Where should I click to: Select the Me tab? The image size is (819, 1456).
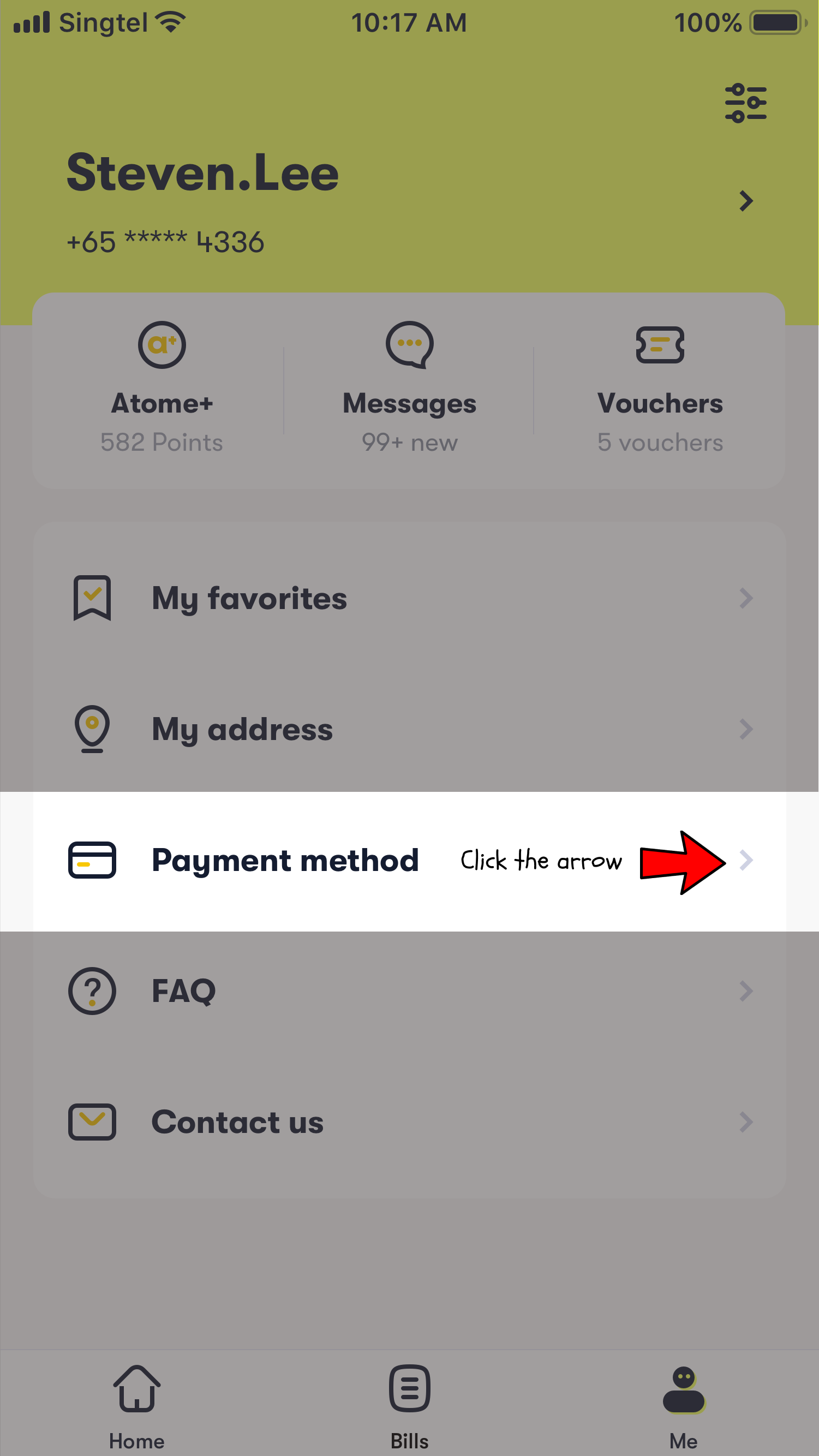[683, 1407]
